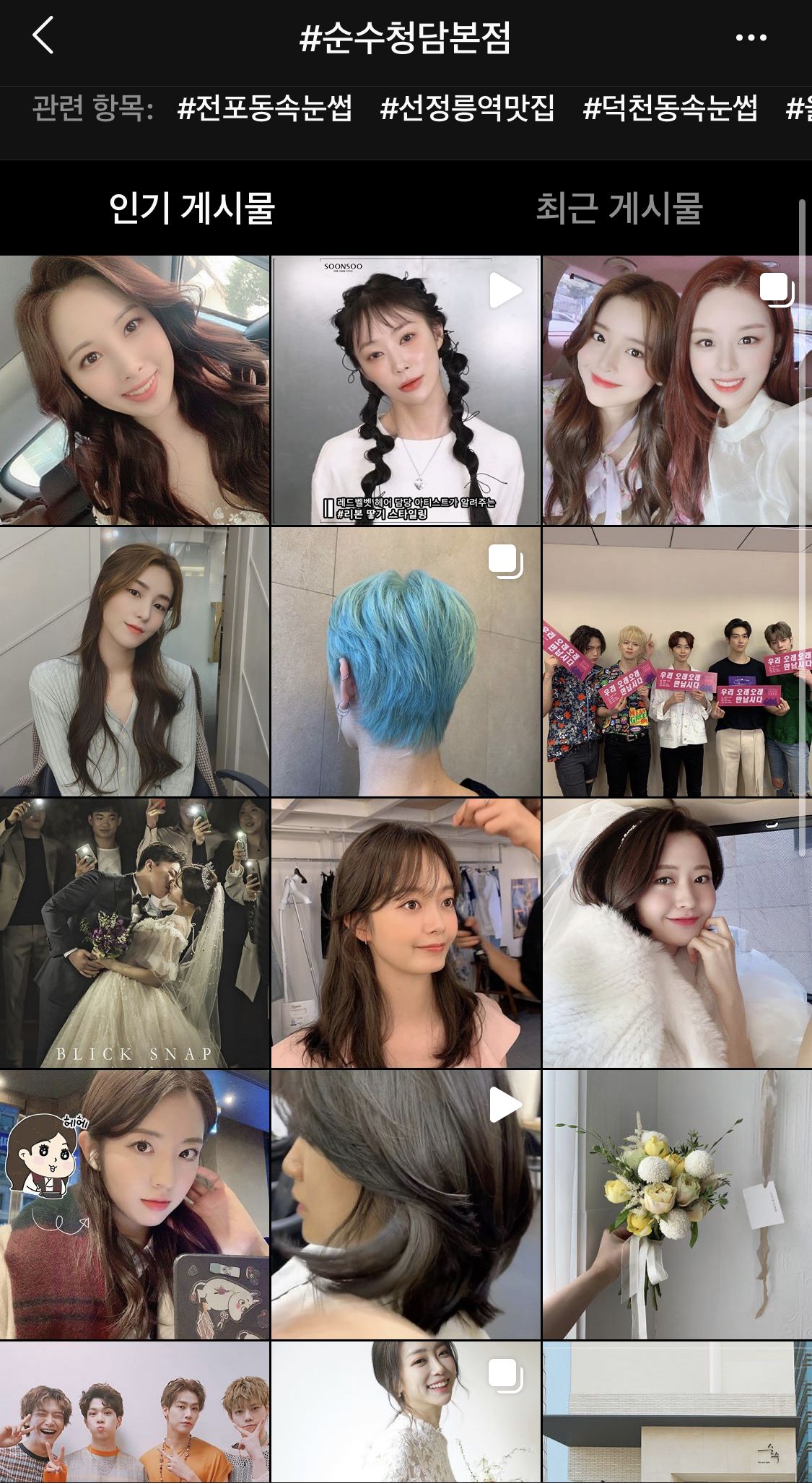Go back using the top-left arrow
The width and height of the screenshot is (812, 1483).
point(43,36)
